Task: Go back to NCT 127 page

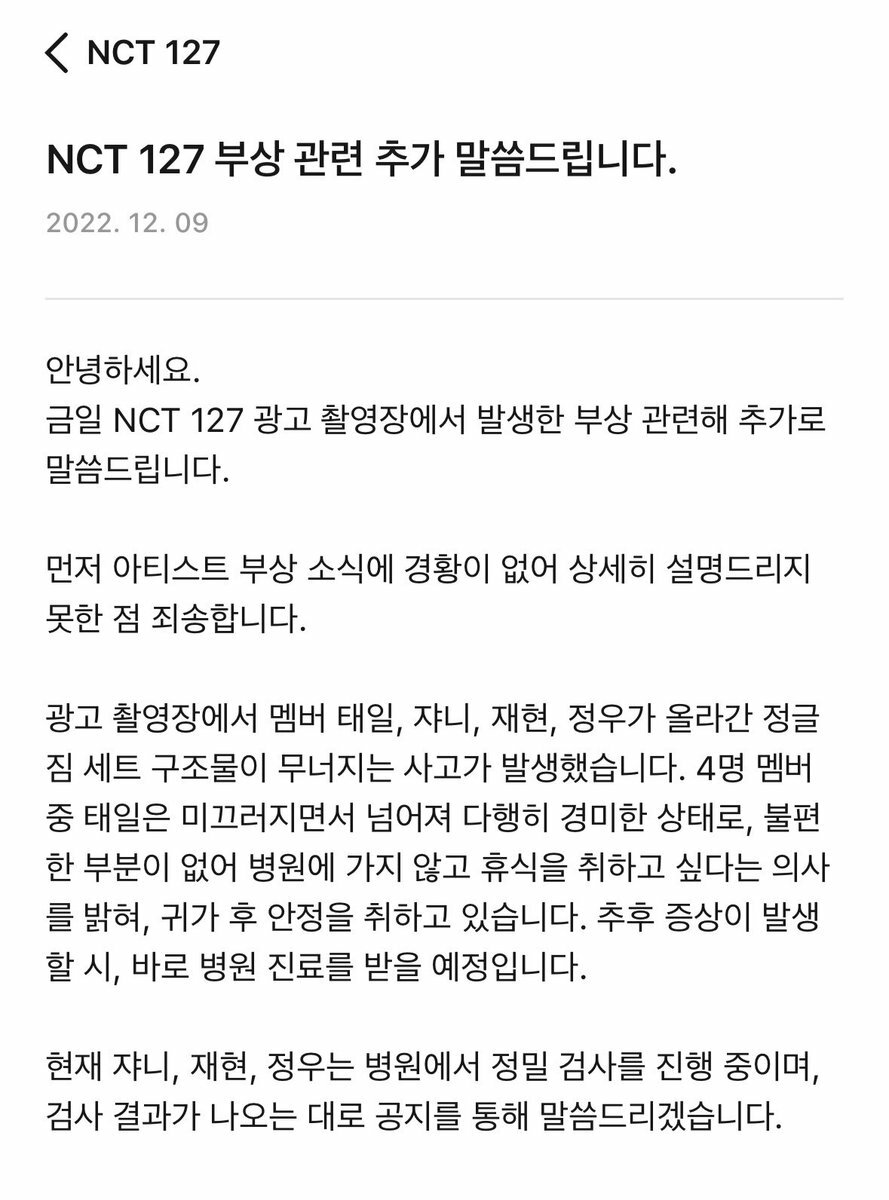Action: click(x=58, y=52)
